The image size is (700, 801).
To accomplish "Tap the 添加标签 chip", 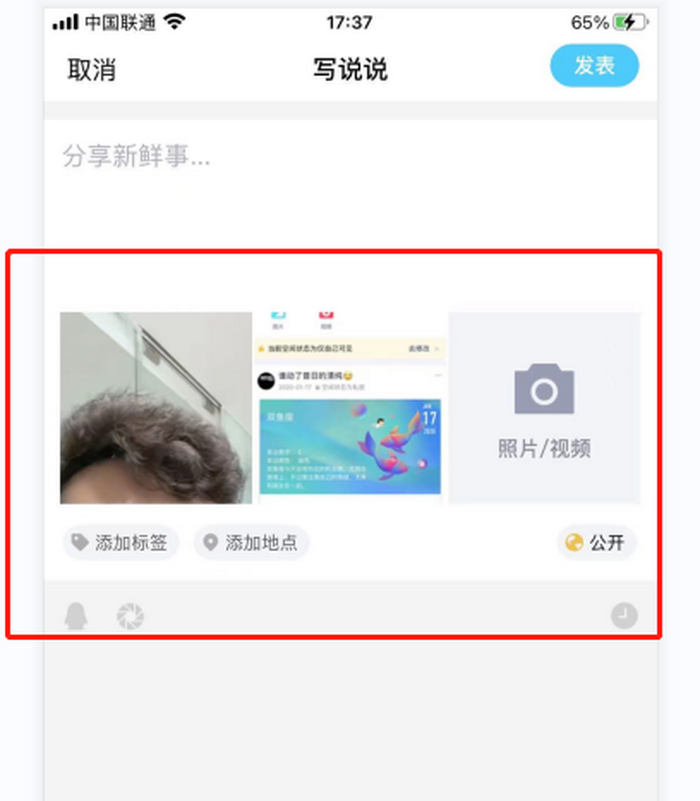I will pos(122,543).
